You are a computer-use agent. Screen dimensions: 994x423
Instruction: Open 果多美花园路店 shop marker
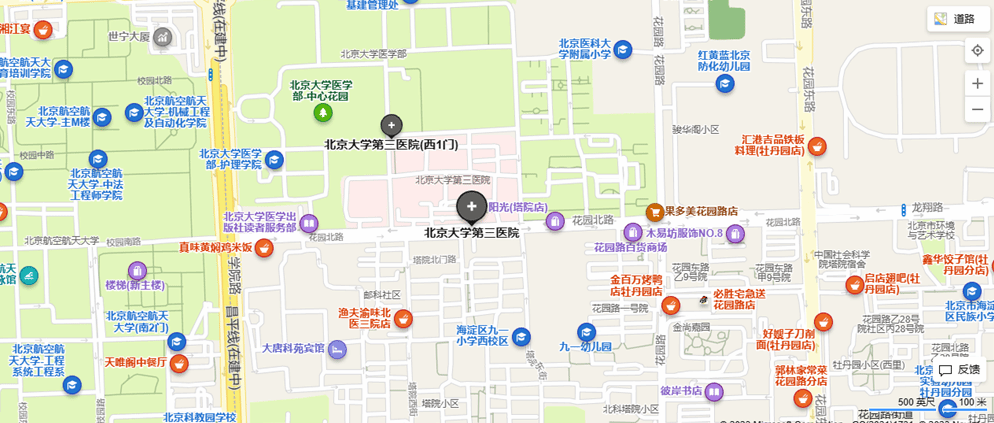[655, 212]
